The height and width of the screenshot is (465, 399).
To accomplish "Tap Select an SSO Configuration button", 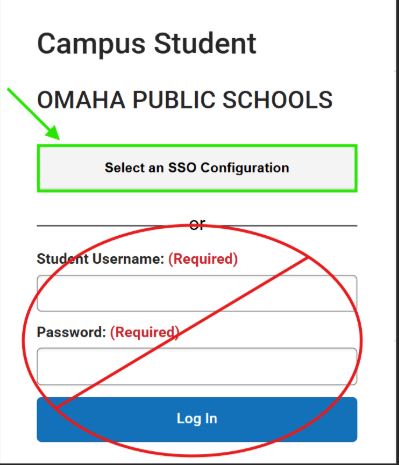I will tap(197, 168).
